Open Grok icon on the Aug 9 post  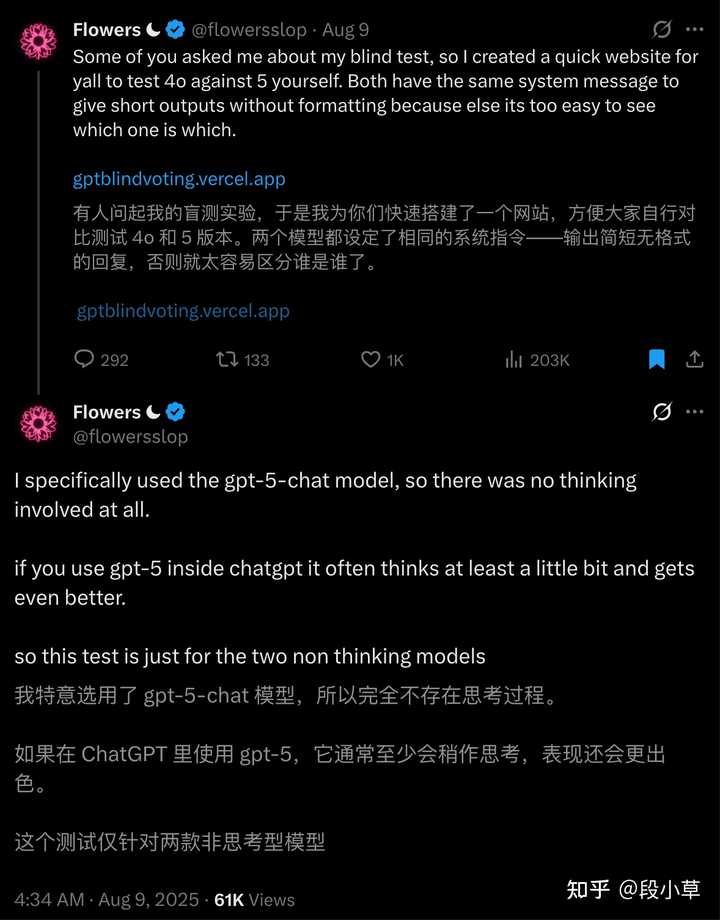click(661, 29)
